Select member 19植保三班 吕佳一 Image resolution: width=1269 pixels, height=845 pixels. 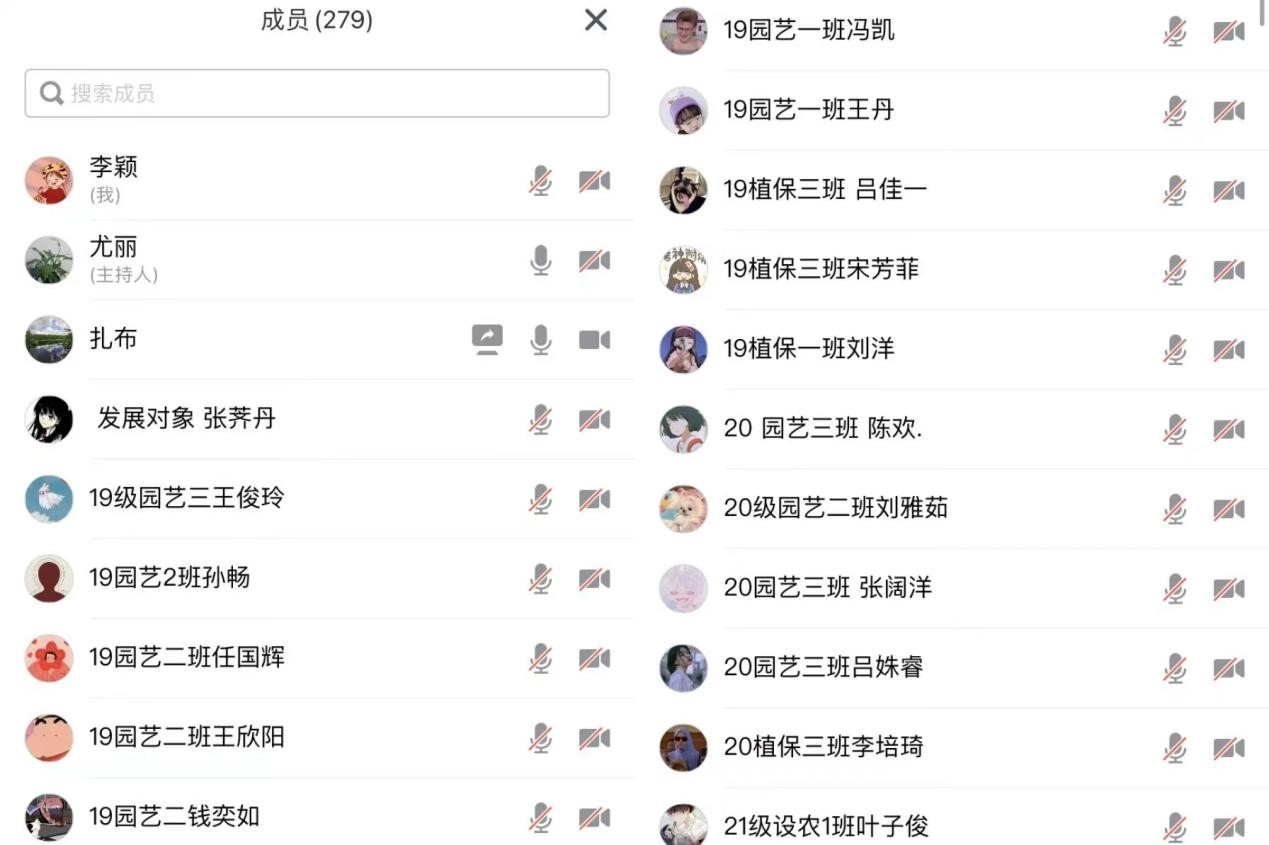coord(825,190)
